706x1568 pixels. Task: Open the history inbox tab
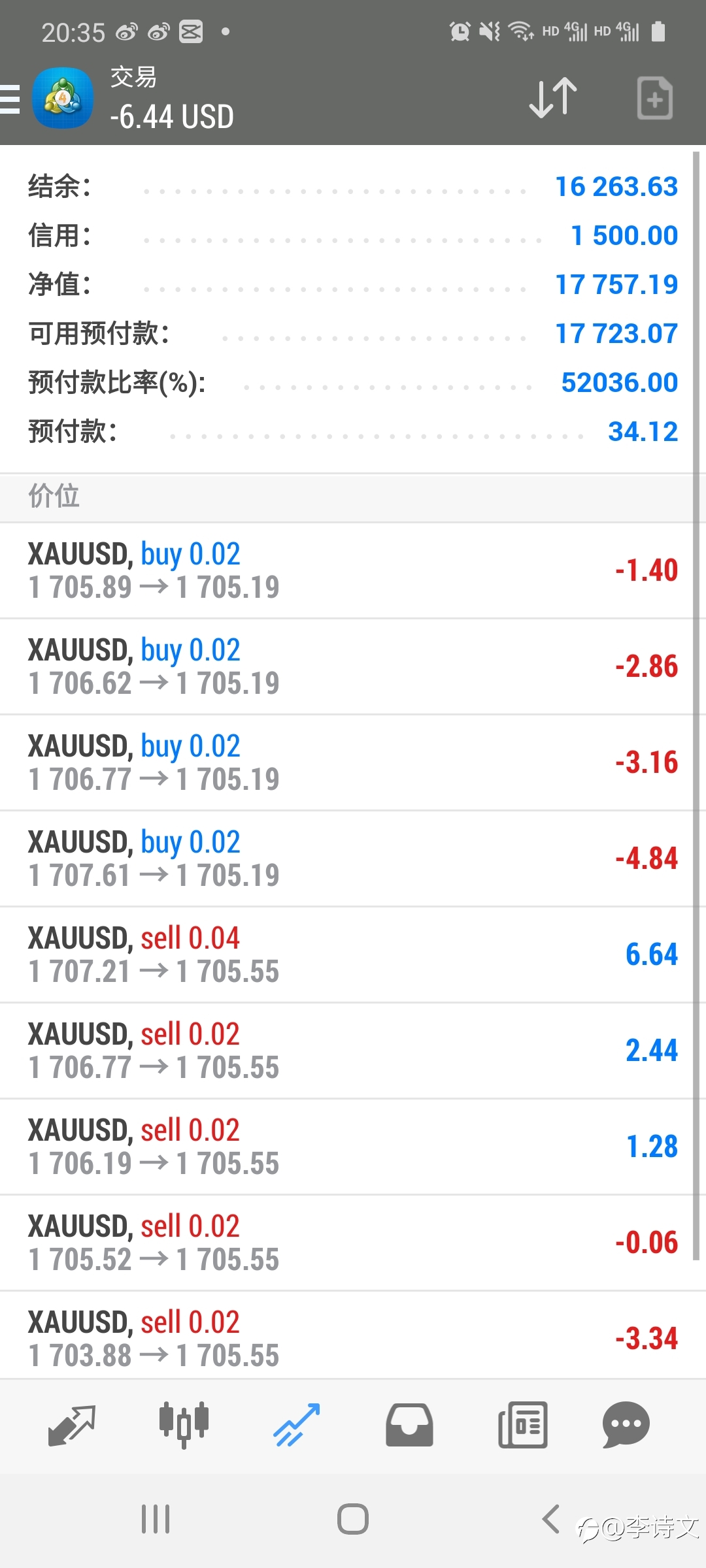click(x=409, y=1425)
